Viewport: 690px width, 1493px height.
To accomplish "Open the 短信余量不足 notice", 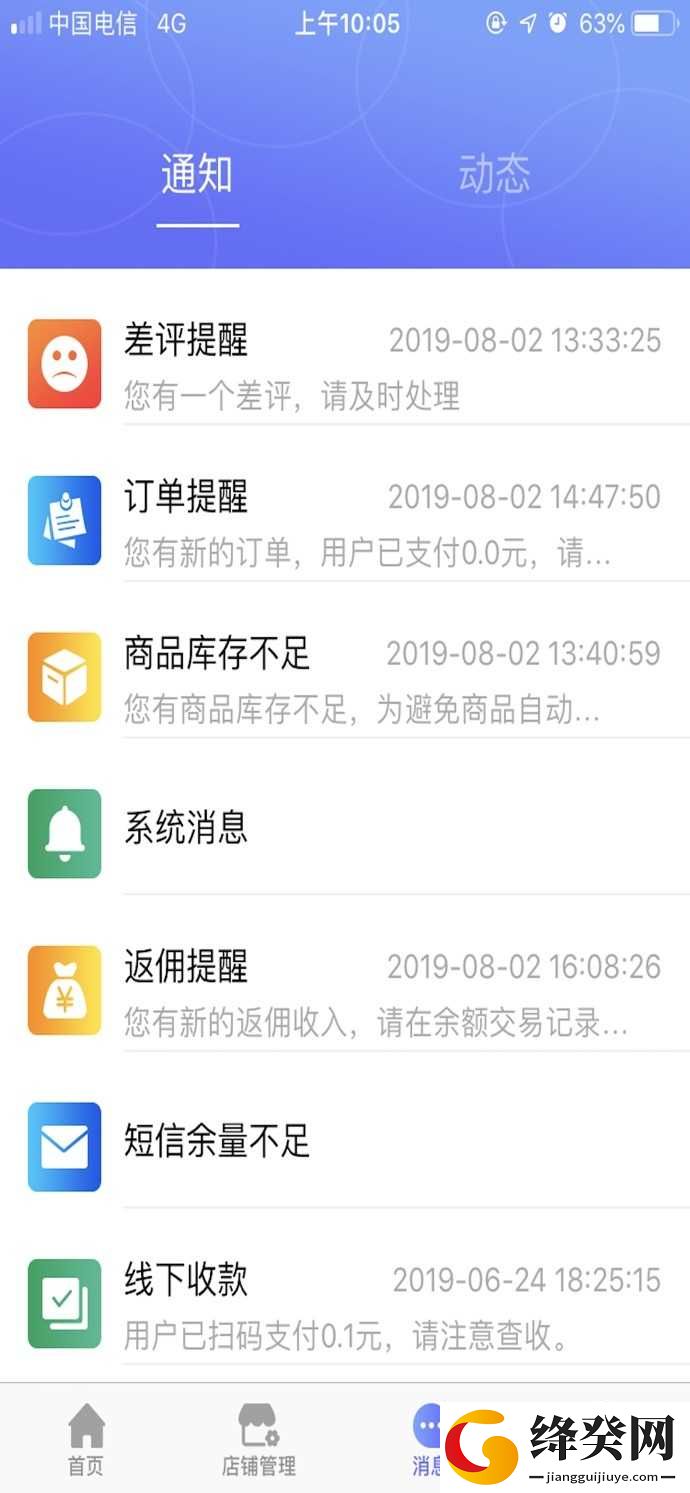I will click(345, 1147).
